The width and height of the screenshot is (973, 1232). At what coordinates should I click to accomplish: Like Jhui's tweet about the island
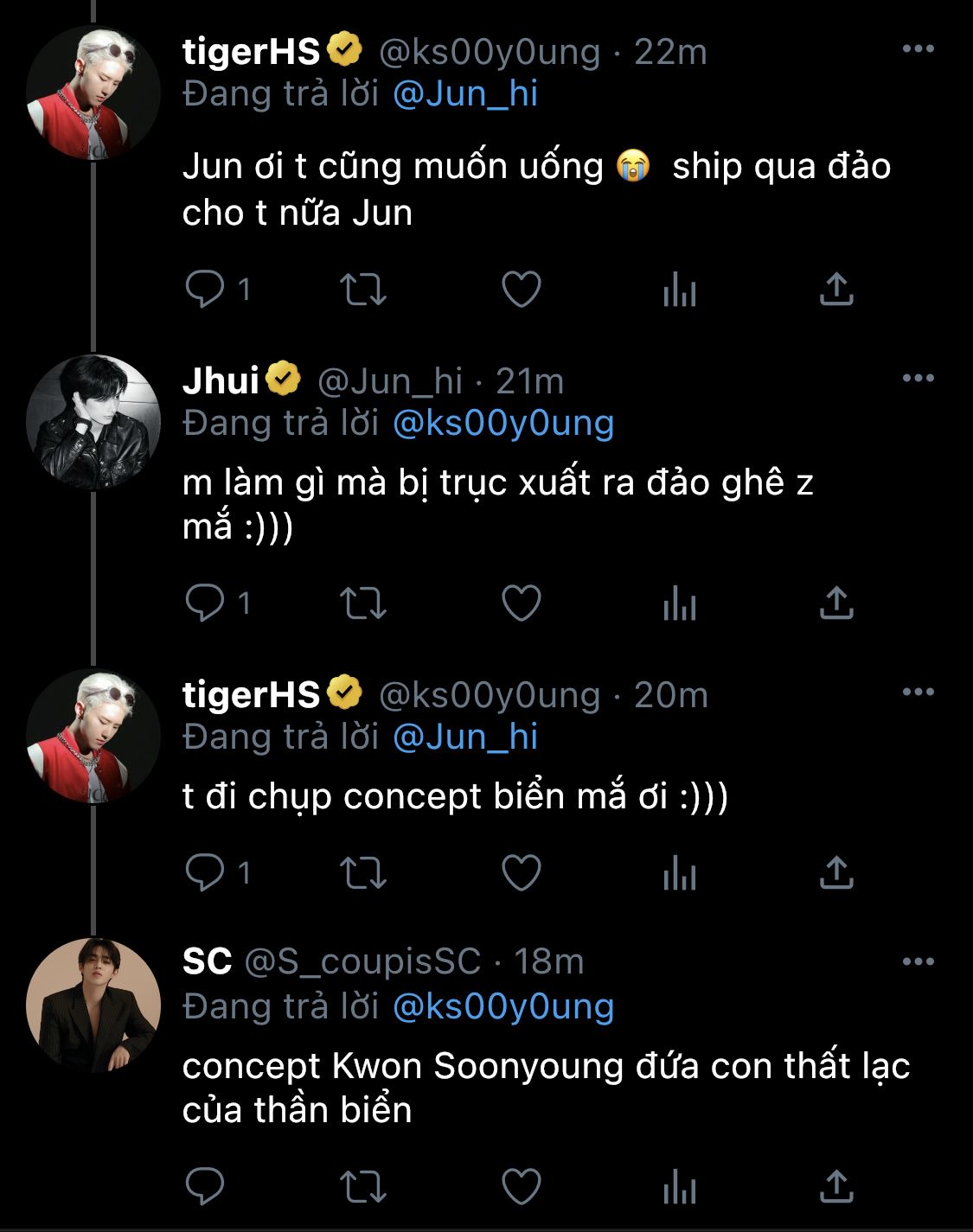point(522,603)
